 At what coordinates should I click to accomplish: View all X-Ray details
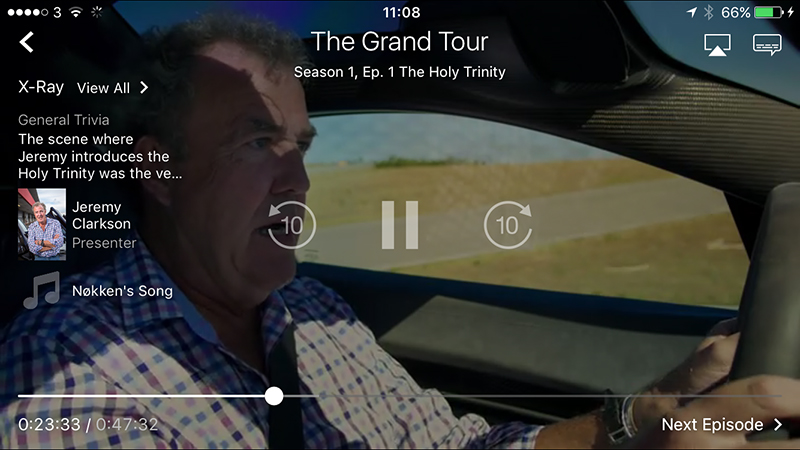click(112, 88)
